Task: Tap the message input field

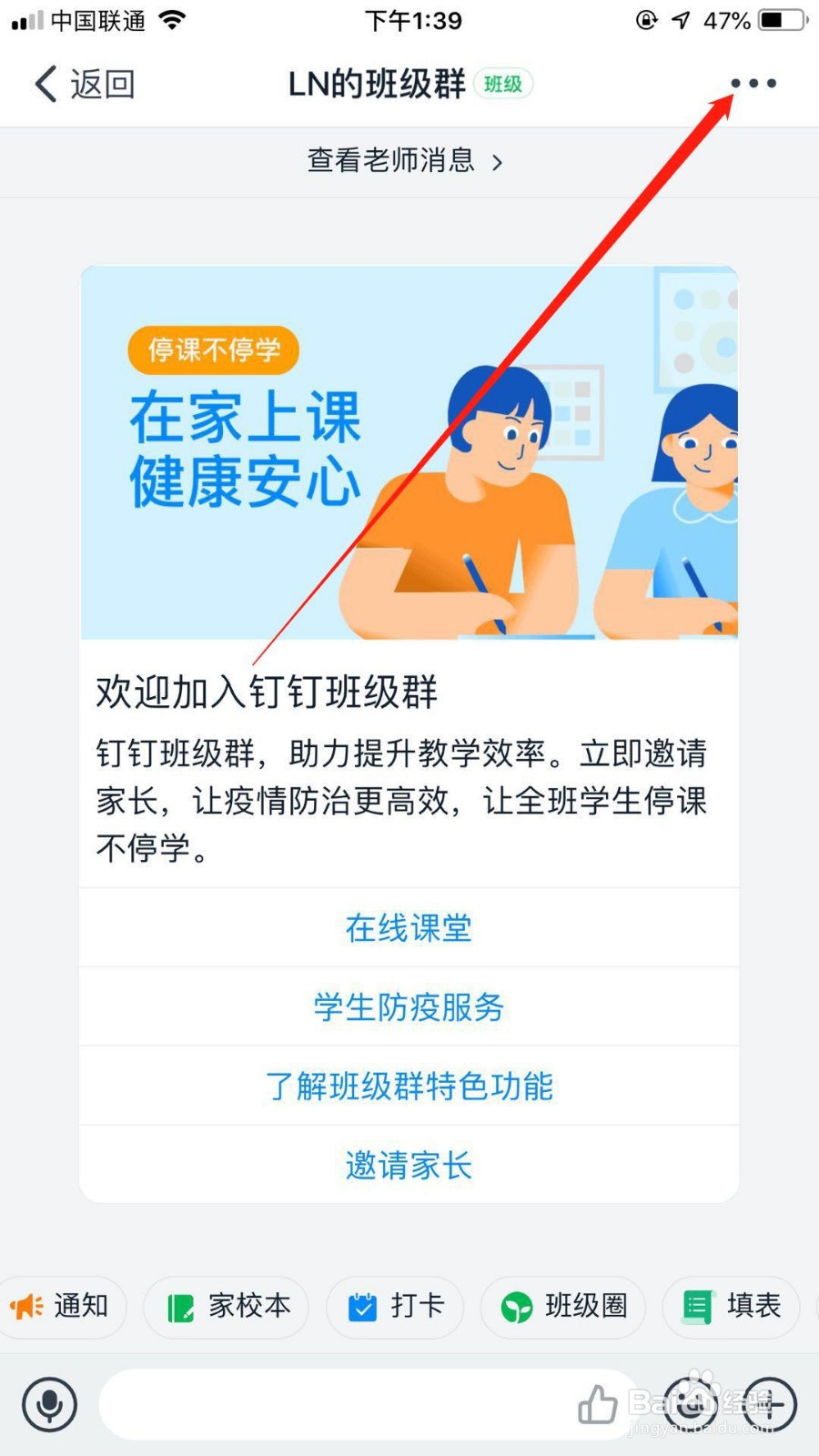Action: pos(364,1404)
